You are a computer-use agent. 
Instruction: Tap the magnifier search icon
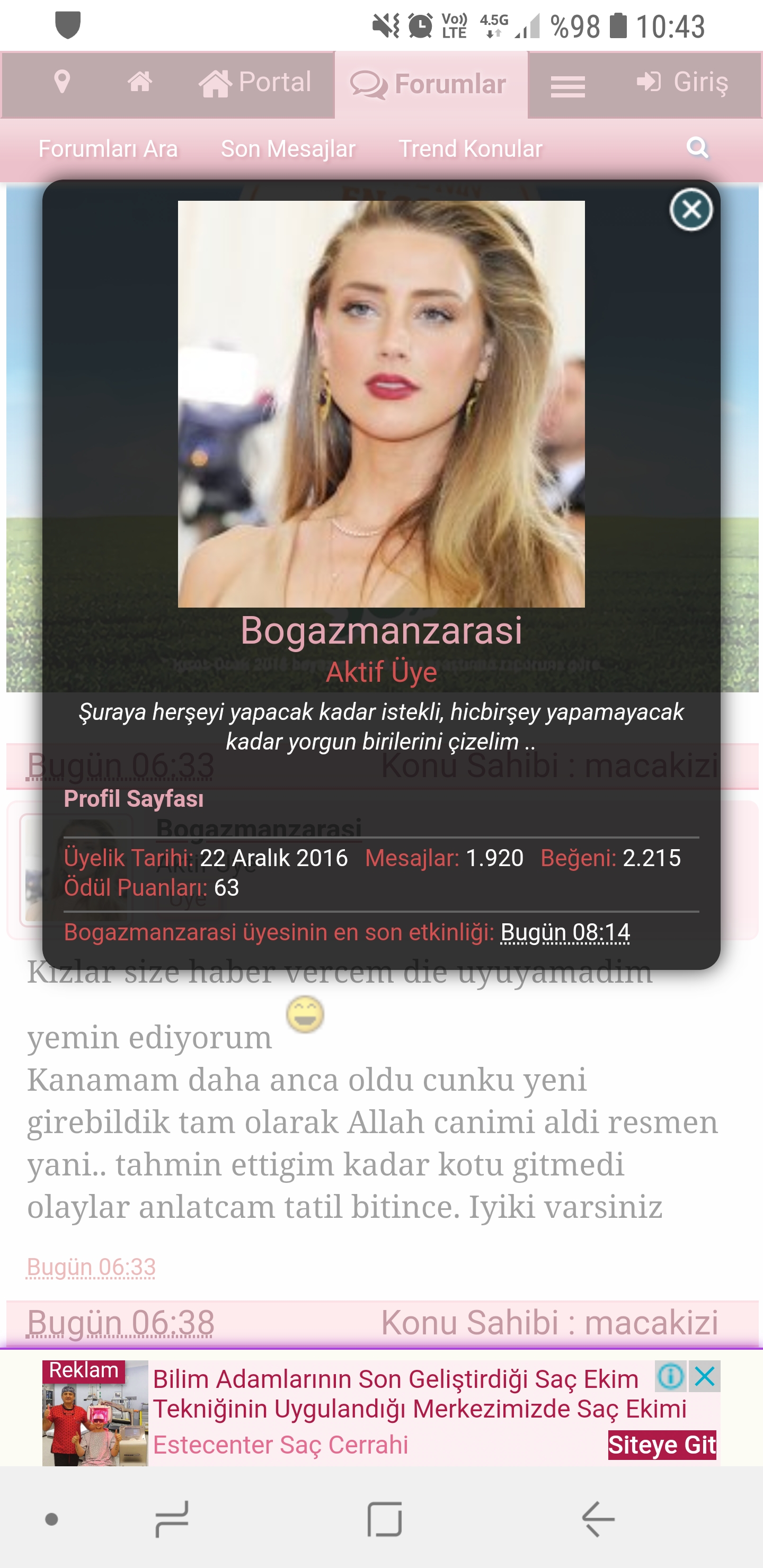(x=697, y=148)
